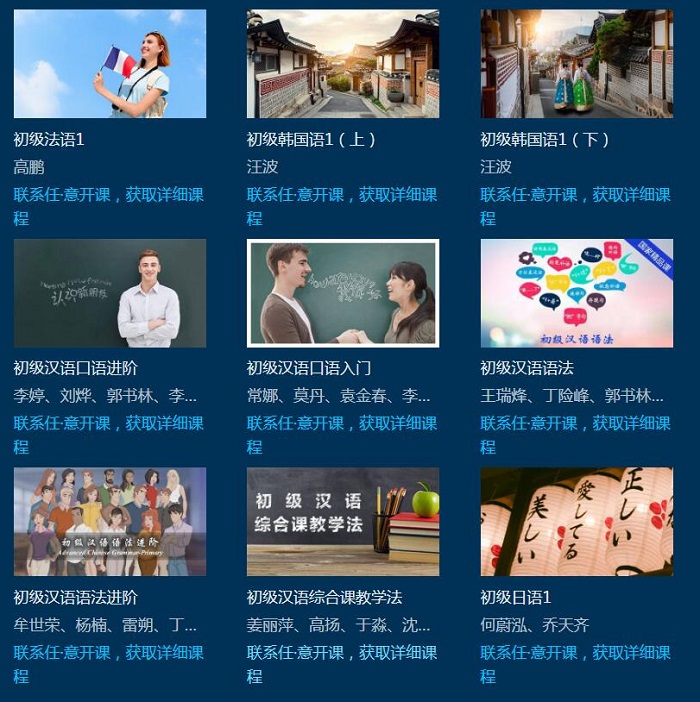Open the 初级汉语综合课教学法 course thumbnail

[x=343, y=522]
